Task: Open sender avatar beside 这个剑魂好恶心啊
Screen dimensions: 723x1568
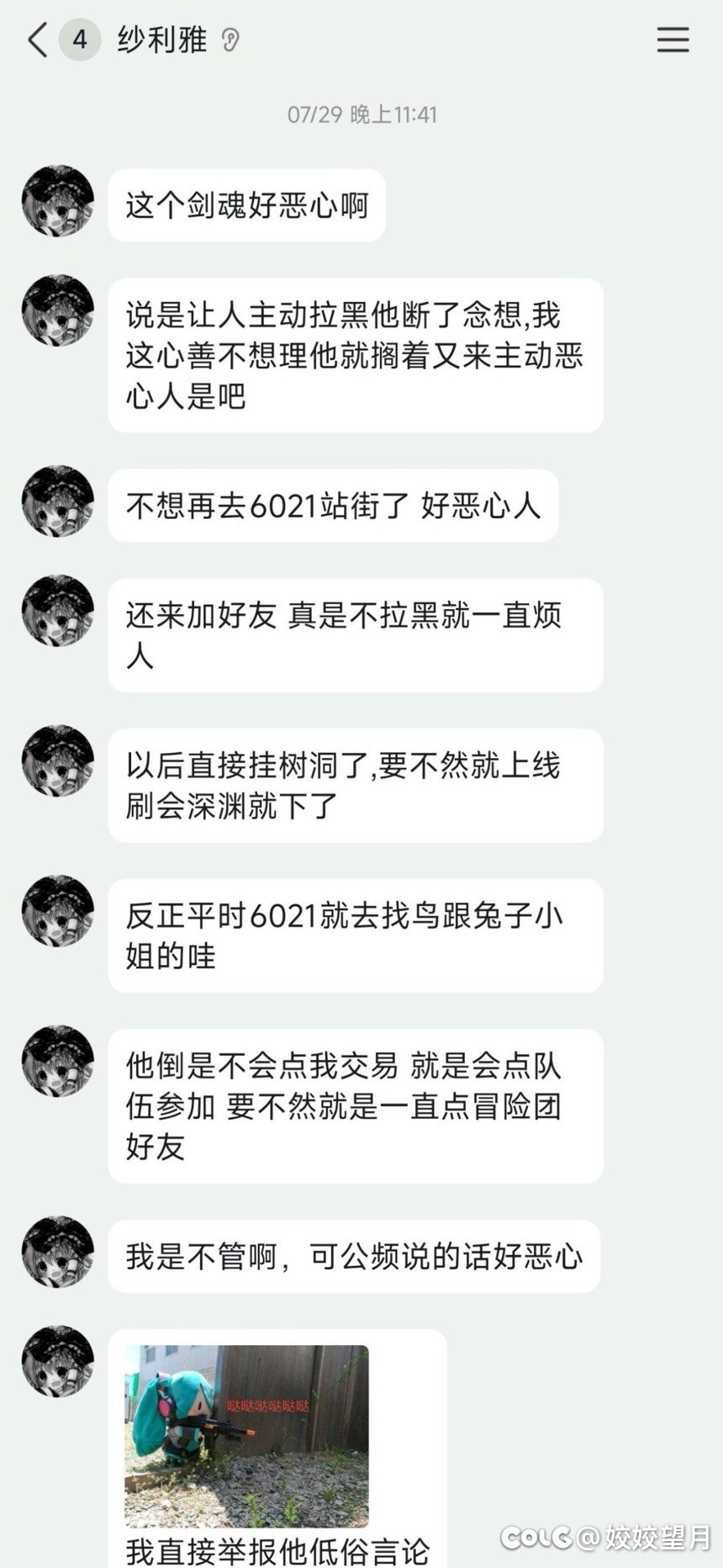Action: (x=57, y=201)
